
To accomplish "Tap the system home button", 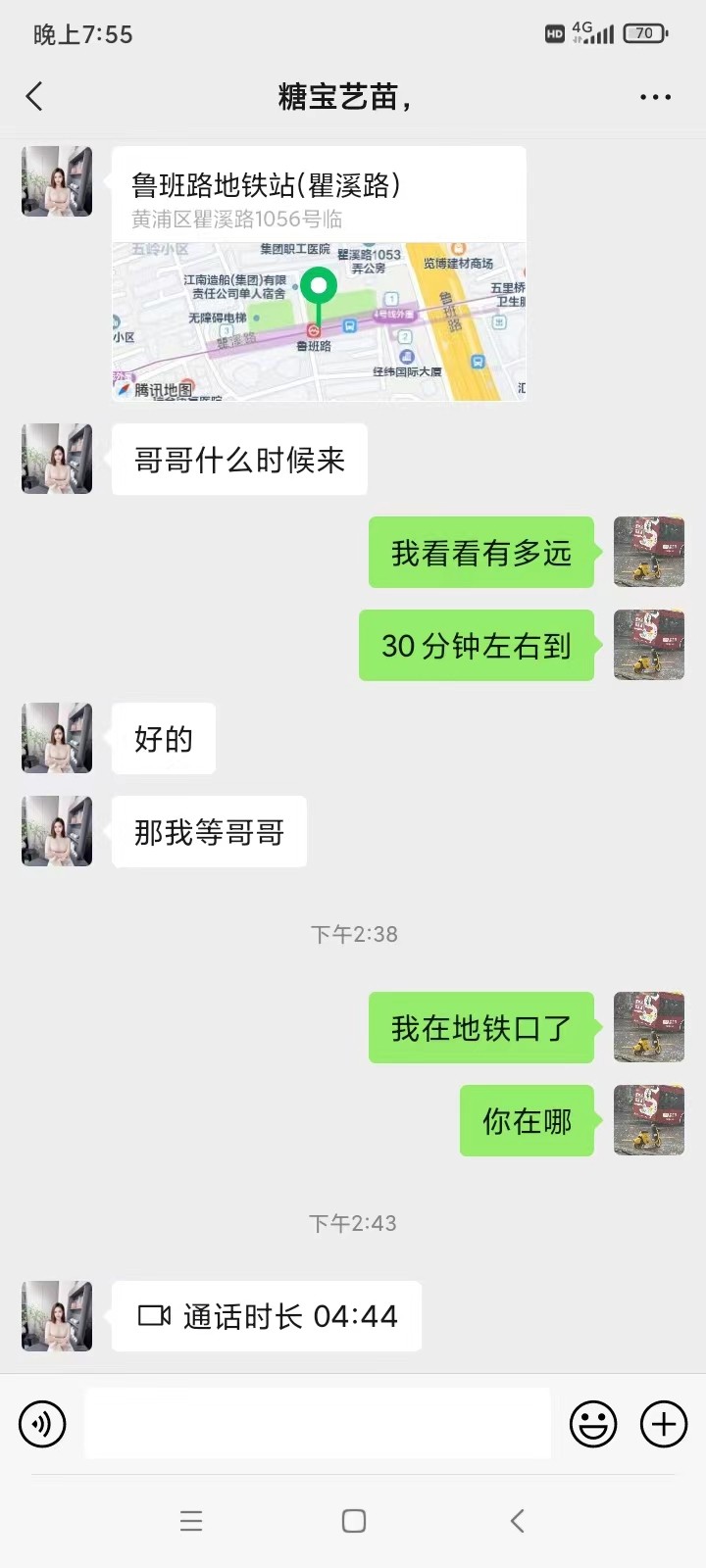I will pos(354,1521).
